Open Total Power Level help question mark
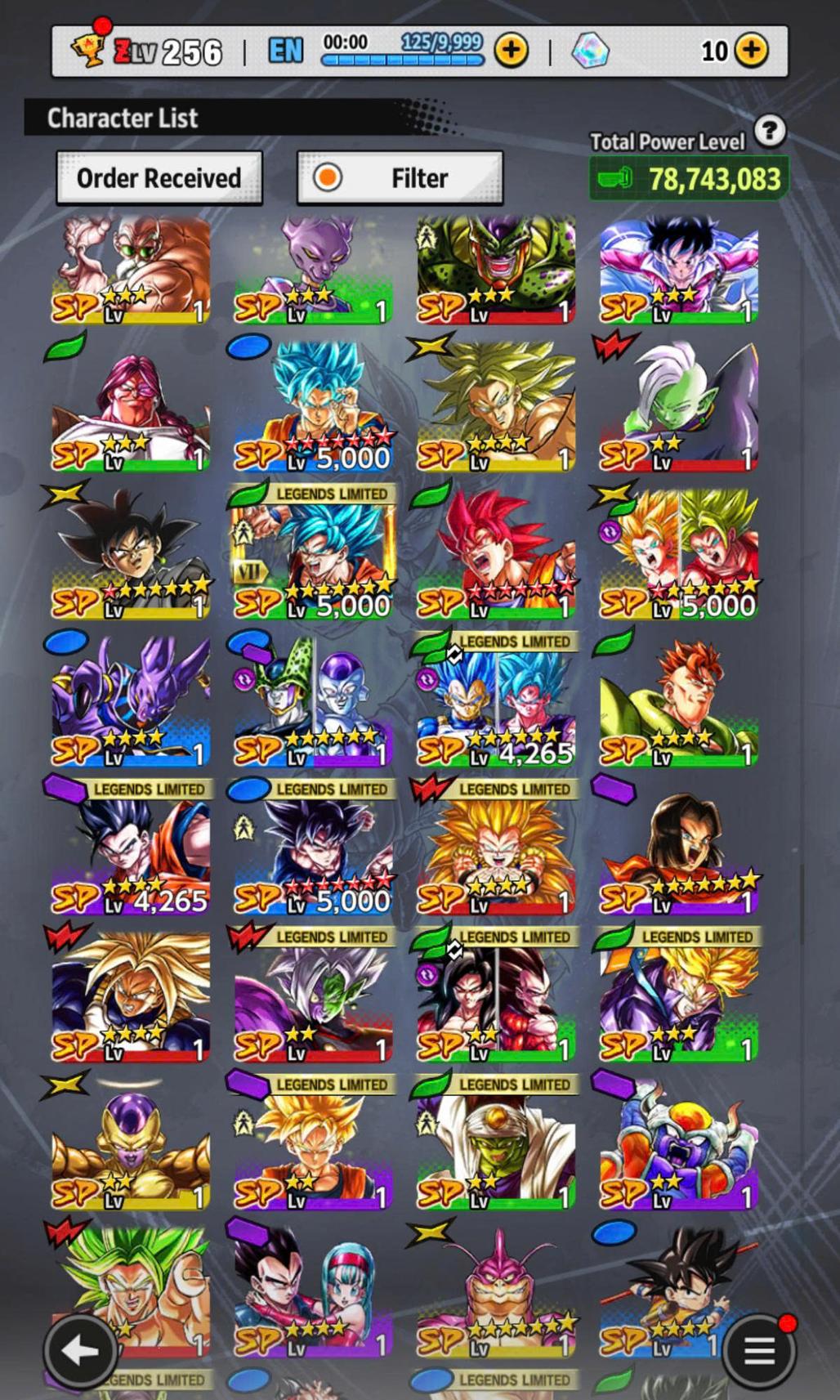This screenshot has height=1400, width=840. [769, 131]
